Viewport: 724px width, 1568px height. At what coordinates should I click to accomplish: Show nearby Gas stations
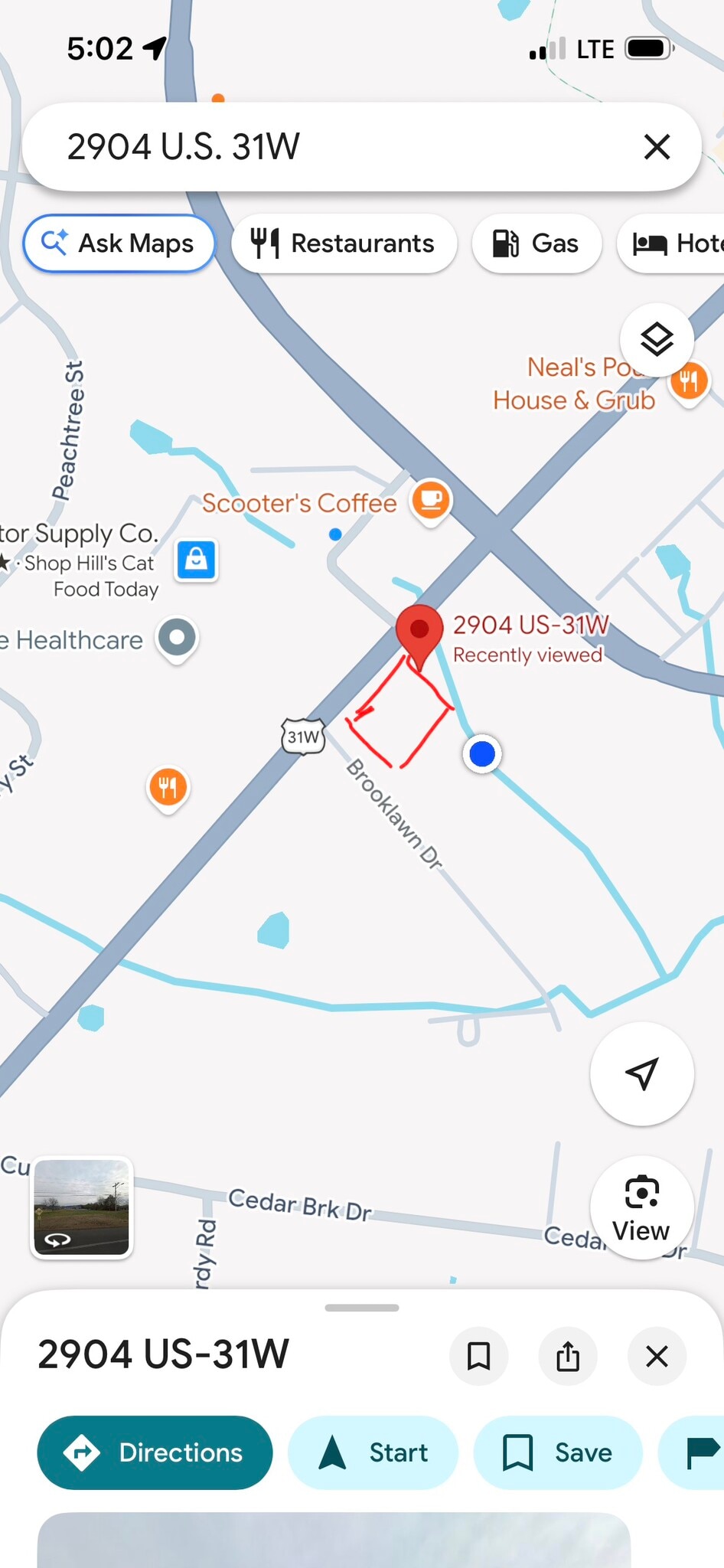tap(536, 243)
